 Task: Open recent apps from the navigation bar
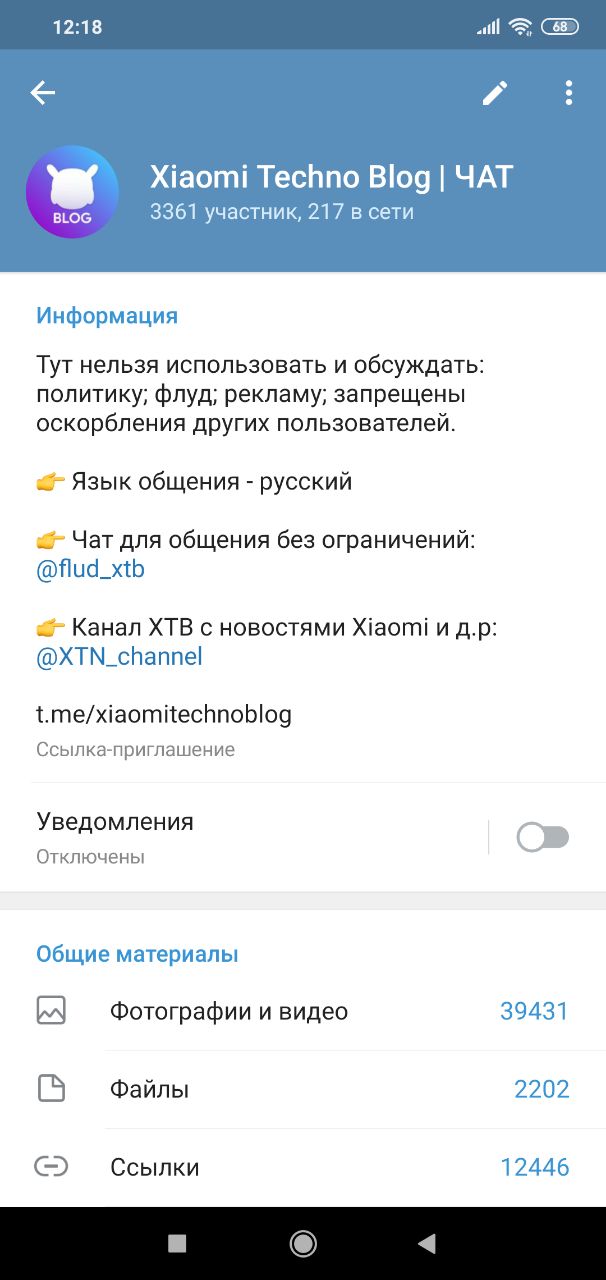[177, 1243]
